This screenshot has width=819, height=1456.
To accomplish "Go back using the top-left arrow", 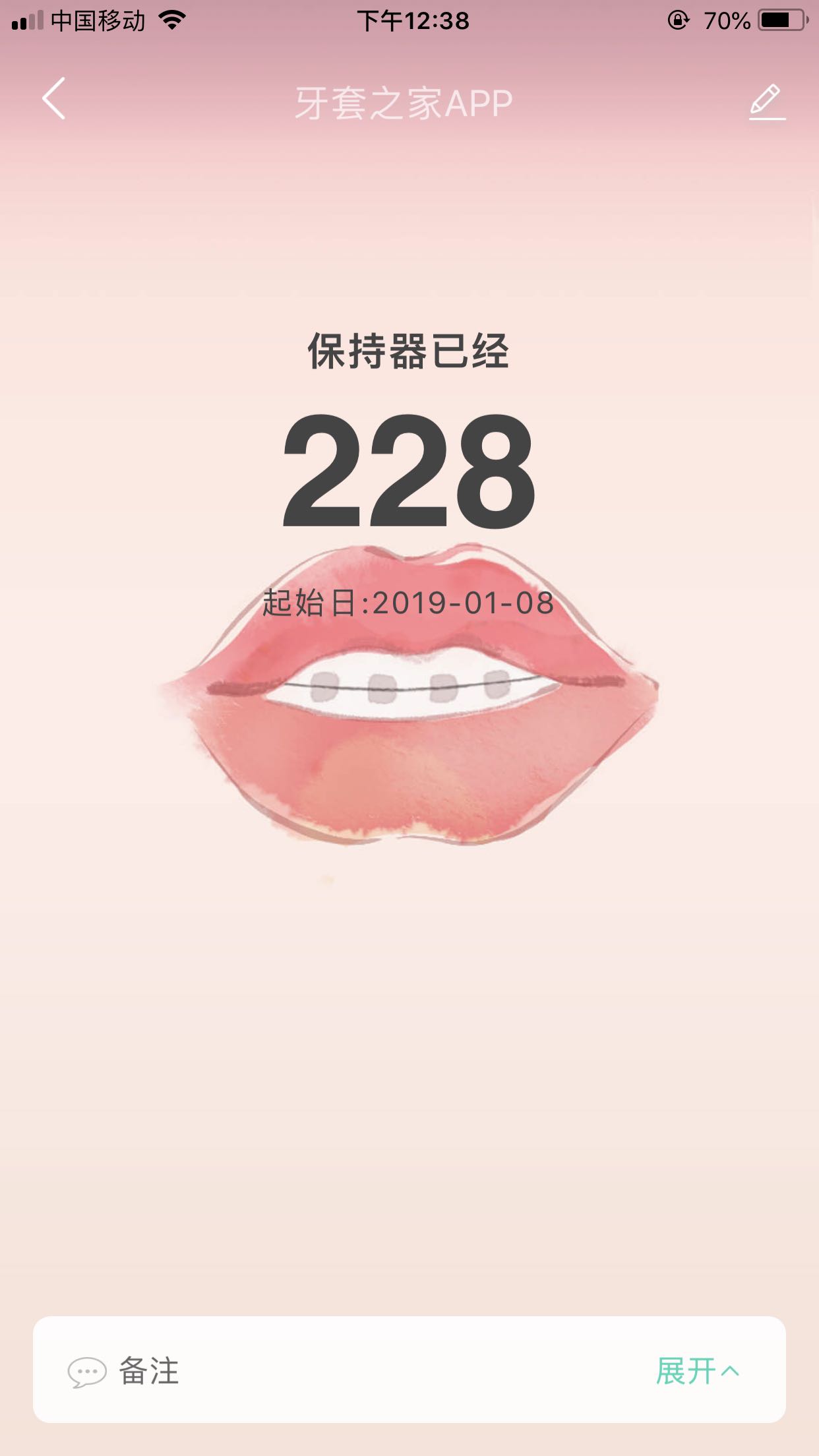I will click(54, 99).
